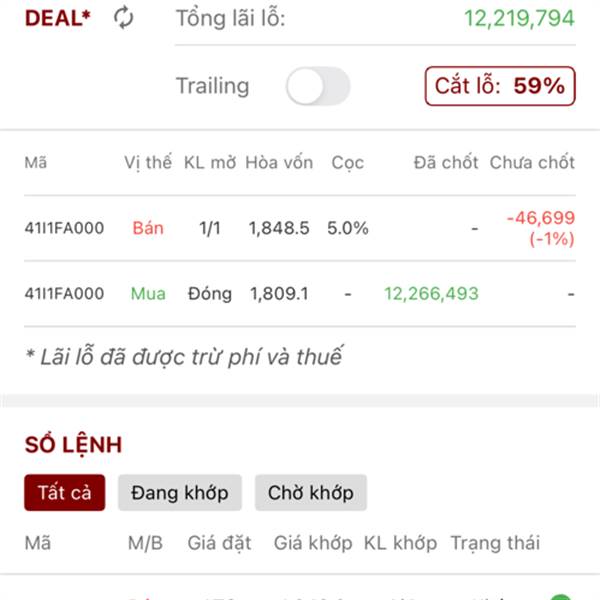Enable the Trailing switch

click(x=317, y=87)
